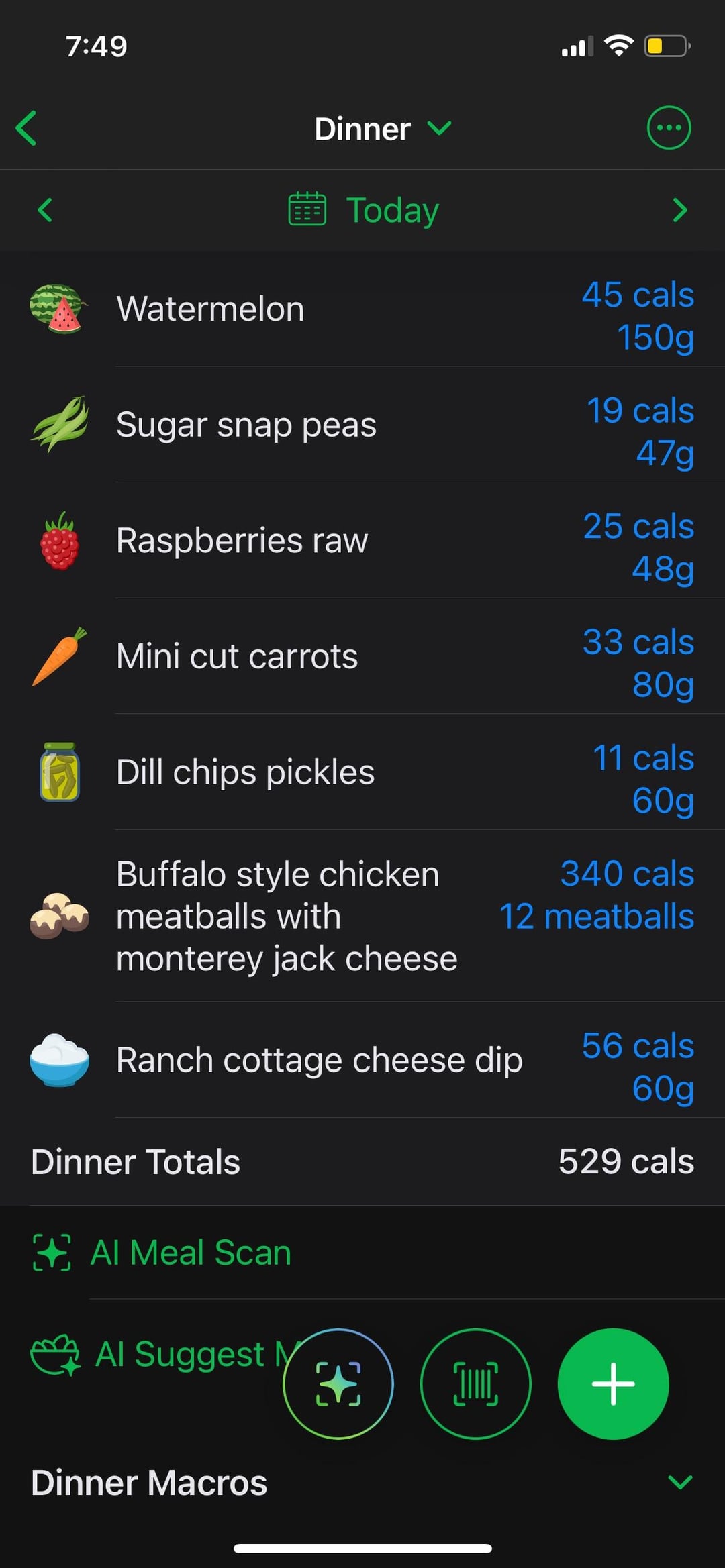Edit the Mini cut carrots entry
The width and height of the screenshot is (725, 1568).
click(362, 657)
